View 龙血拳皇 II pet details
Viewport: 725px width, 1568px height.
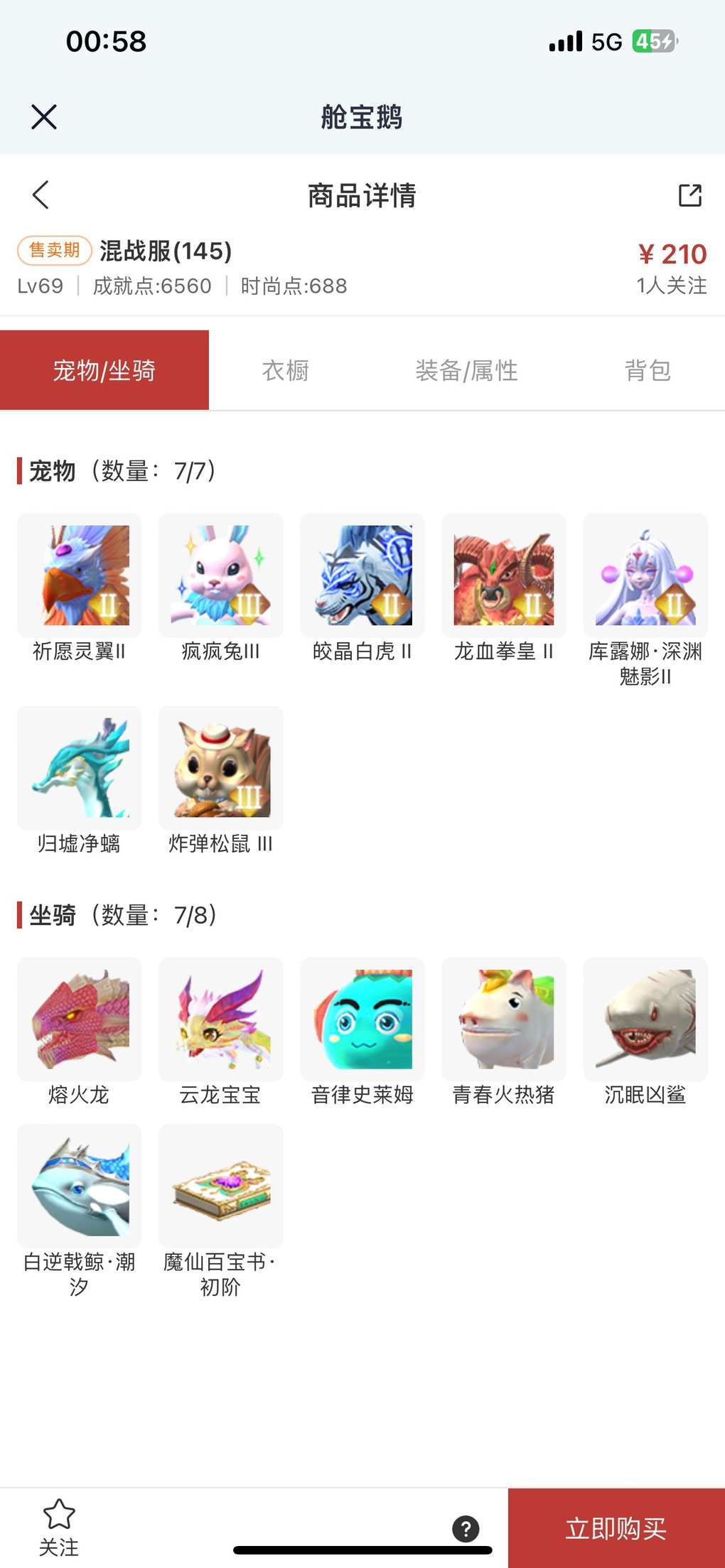tap(503, 575)
